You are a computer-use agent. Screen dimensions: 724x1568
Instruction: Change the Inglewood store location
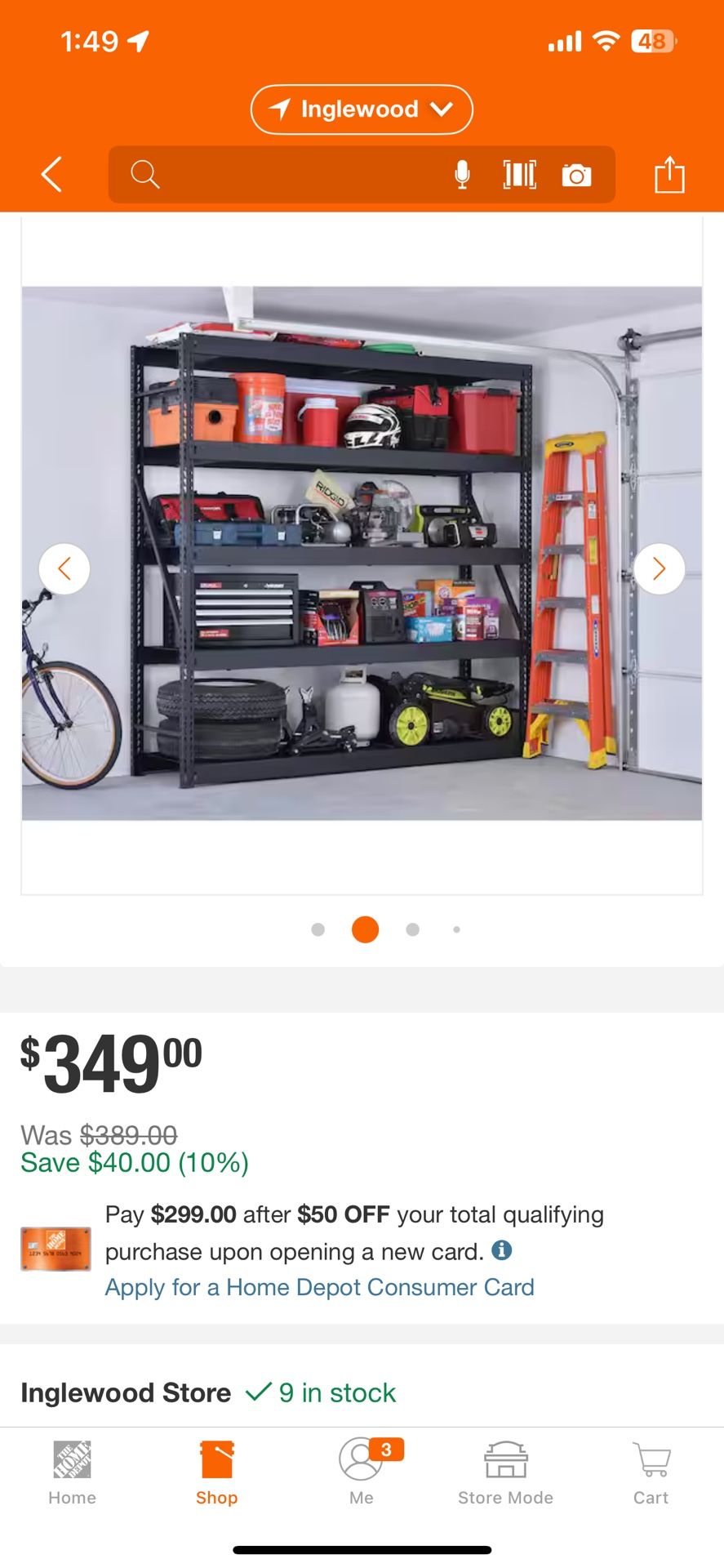coord(361,109)
